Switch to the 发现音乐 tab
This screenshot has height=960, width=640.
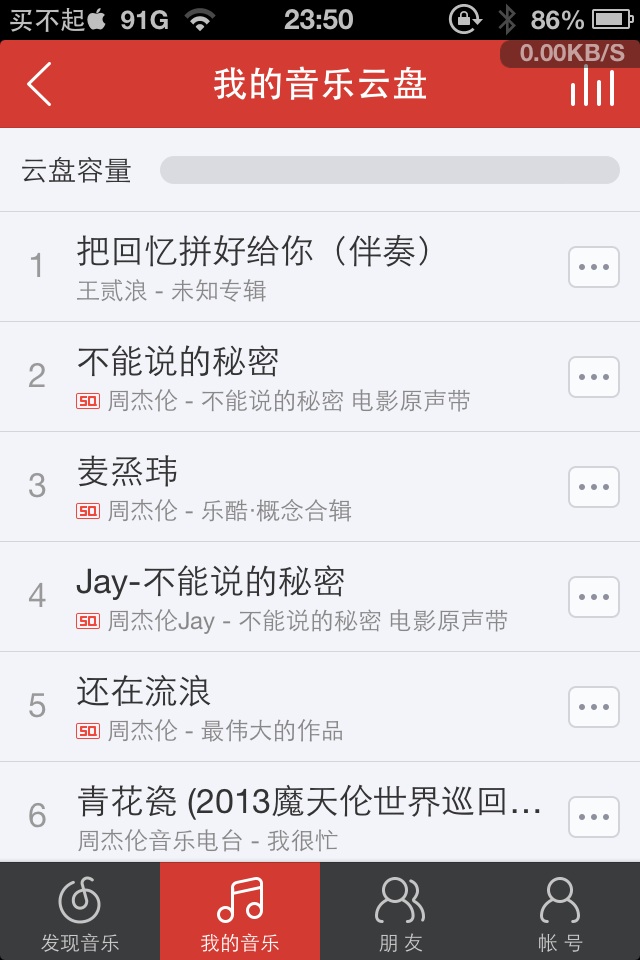click(x=80, y=912)
